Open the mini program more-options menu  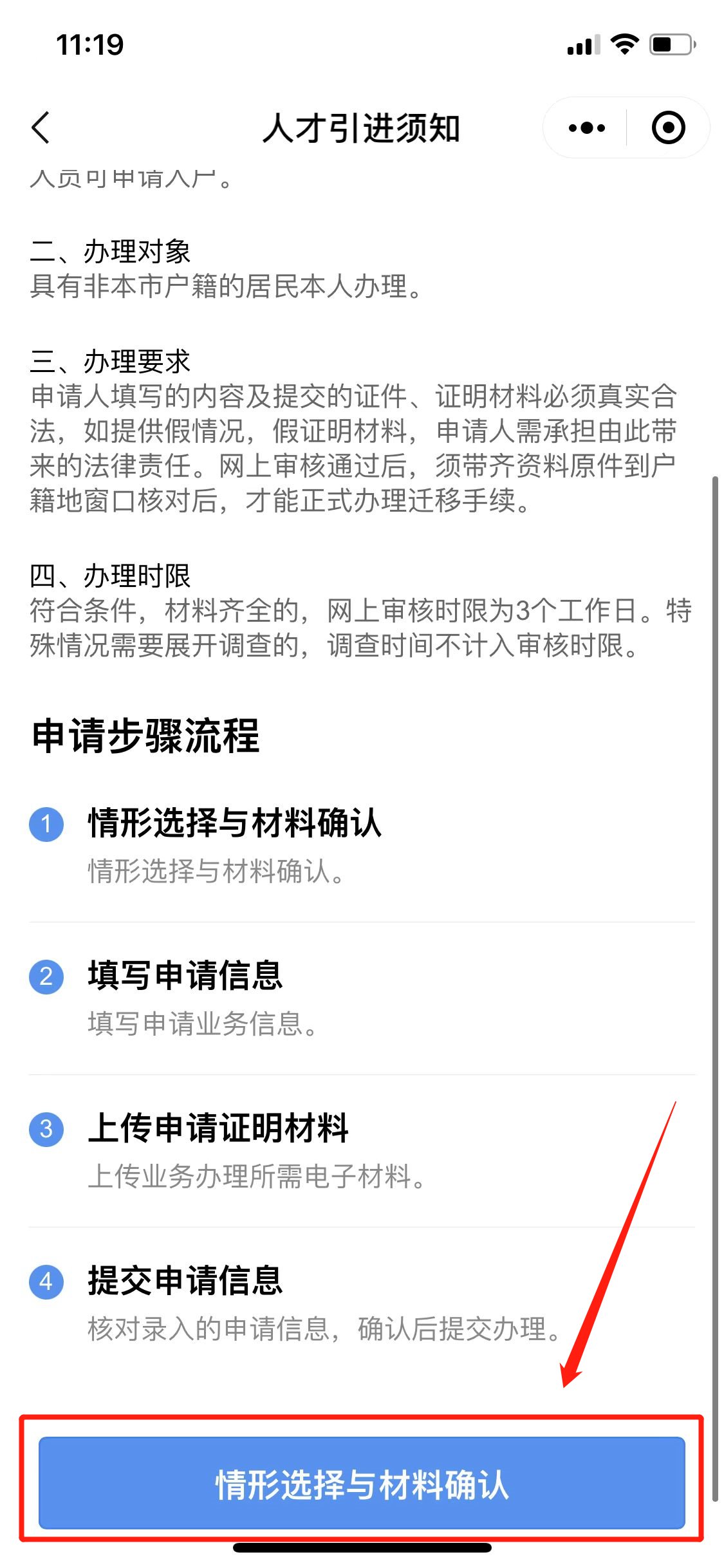coord(586,127)
